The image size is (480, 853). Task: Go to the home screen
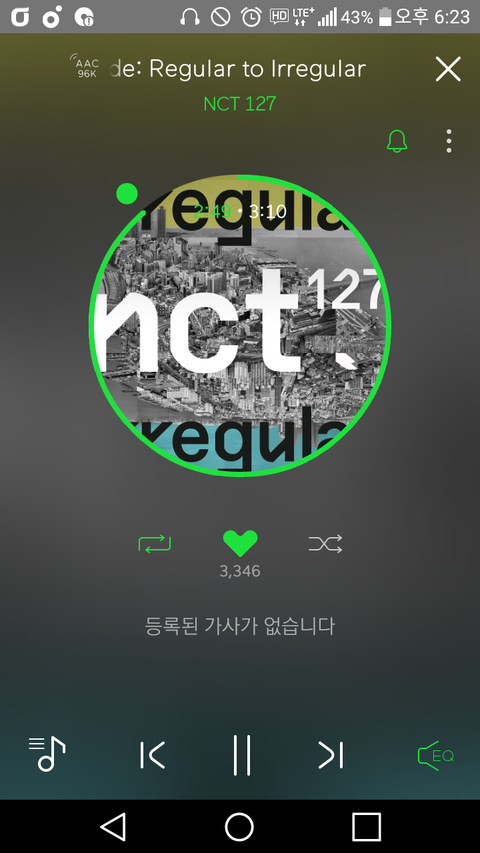(239, 827)
